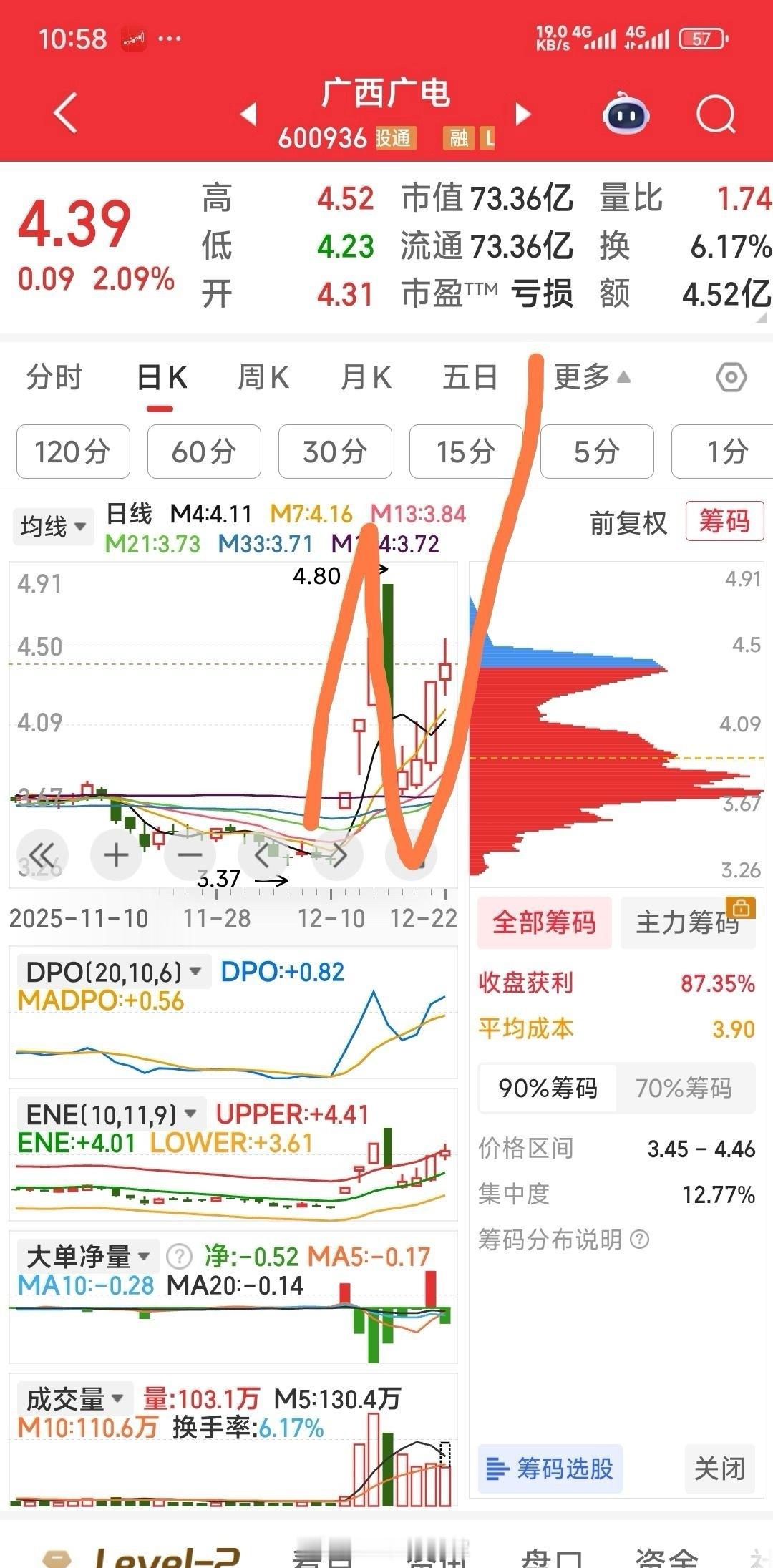Select the 30分 interval chip
The width and height of the screenshot is (773, 1568).
coord(335,452)
